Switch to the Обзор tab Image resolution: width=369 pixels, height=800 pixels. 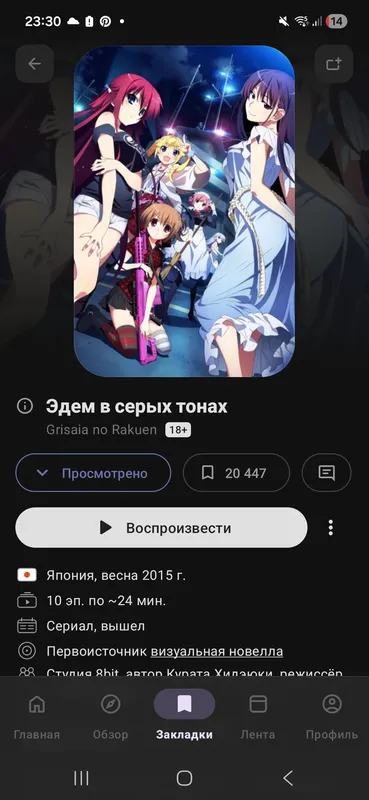click(x=111, y=718)
